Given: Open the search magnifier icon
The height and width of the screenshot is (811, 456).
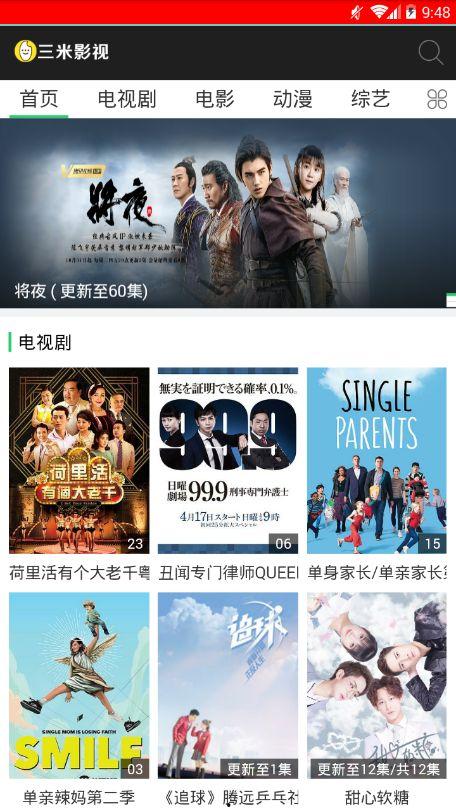Looking at the screenshot, I should click(x=430, y=52).
